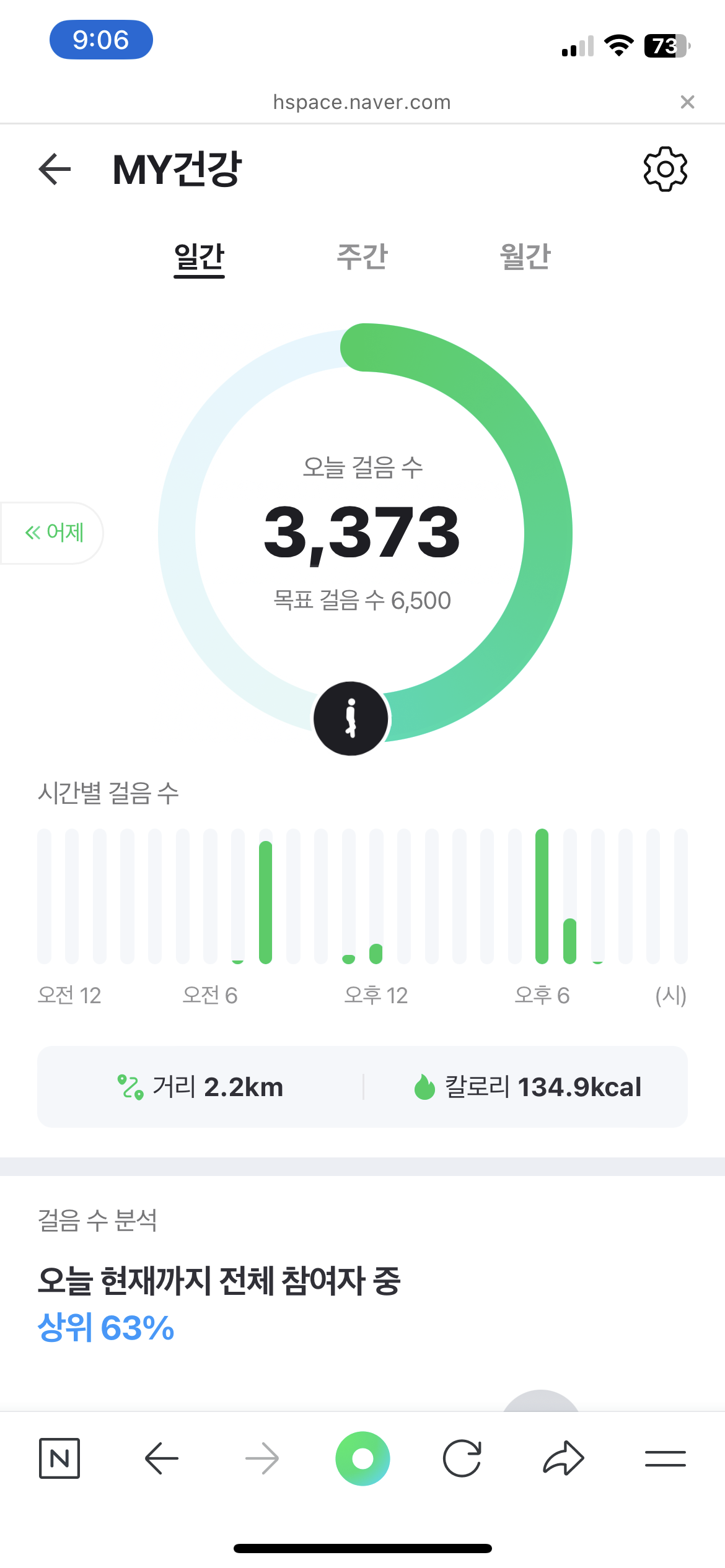
Task: Tap the green circle Naver search button
Action: pos(362,1458)
